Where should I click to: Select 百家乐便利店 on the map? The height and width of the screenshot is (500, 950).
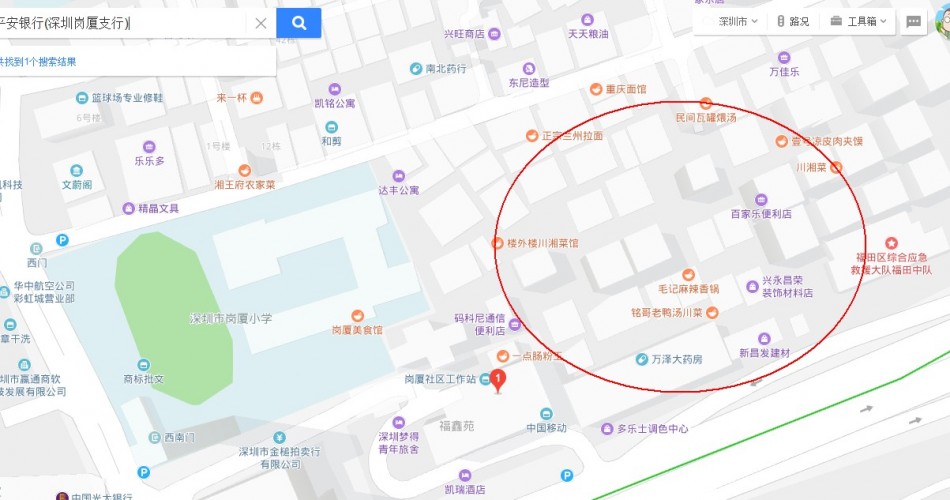(761, 200)
